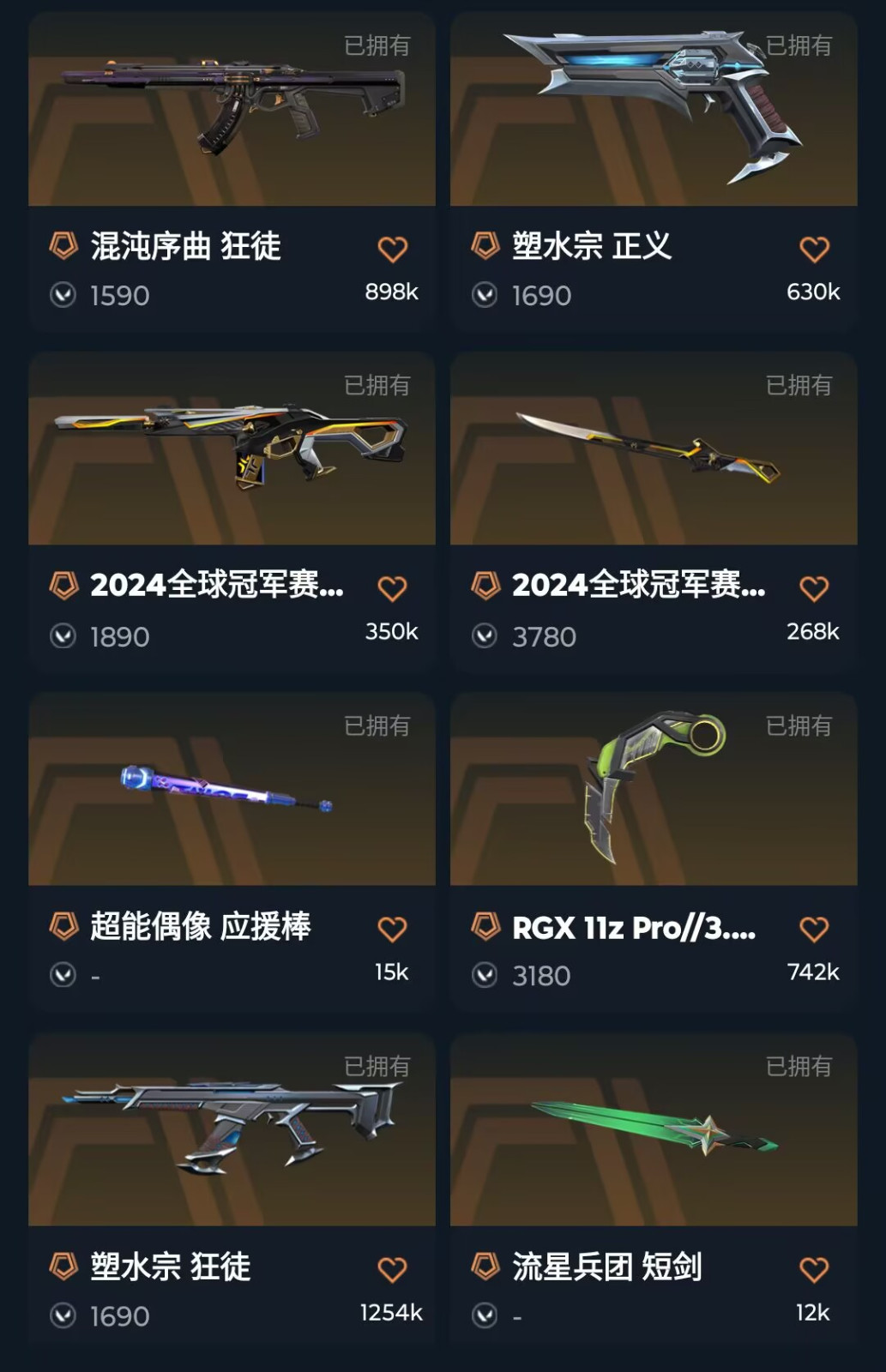This screenshot has height=1372, width=886.
Task: Favorite the 流星兵团 短剑 skin
Action: coord(814,1270)
